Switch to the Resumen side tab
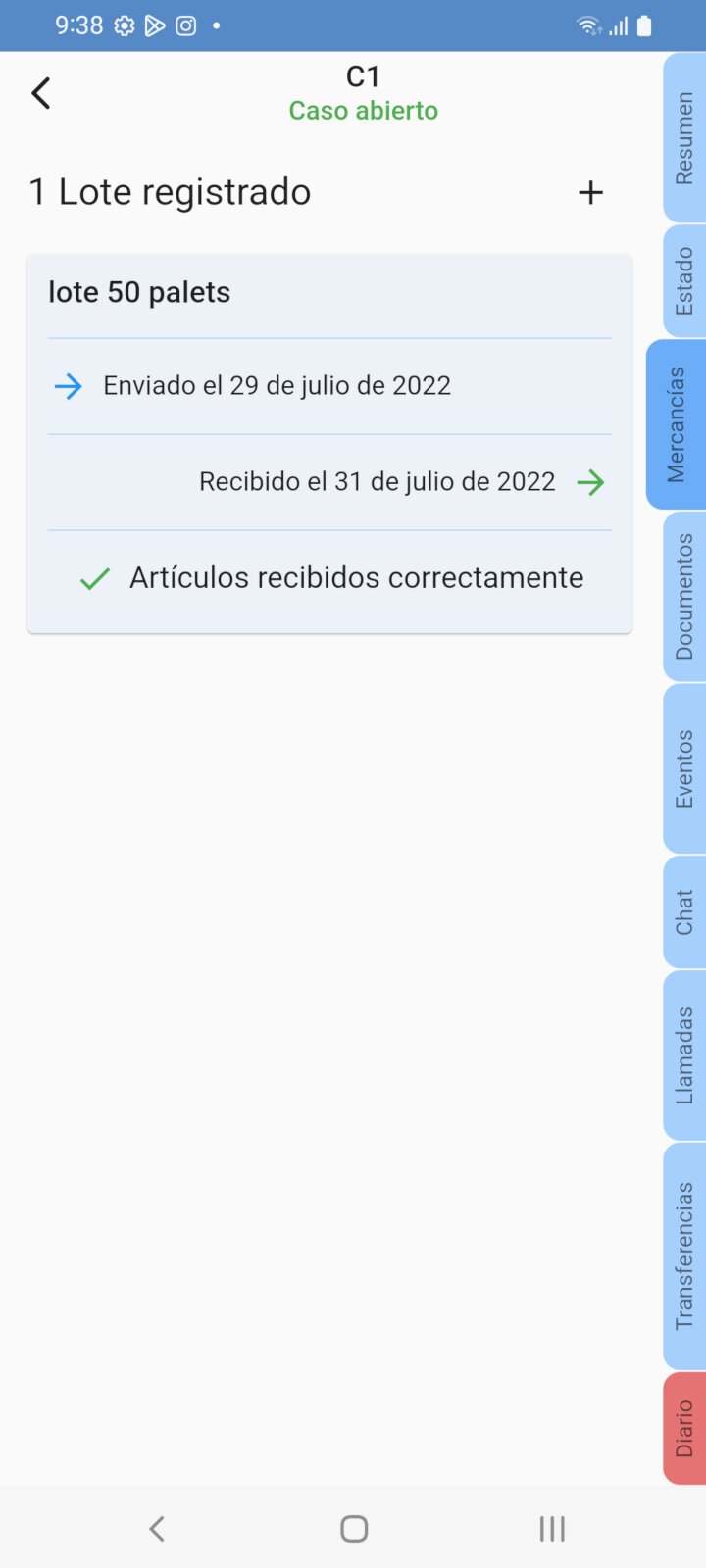This screenshot has width=706, height=1568. click(x=684, y=137)
